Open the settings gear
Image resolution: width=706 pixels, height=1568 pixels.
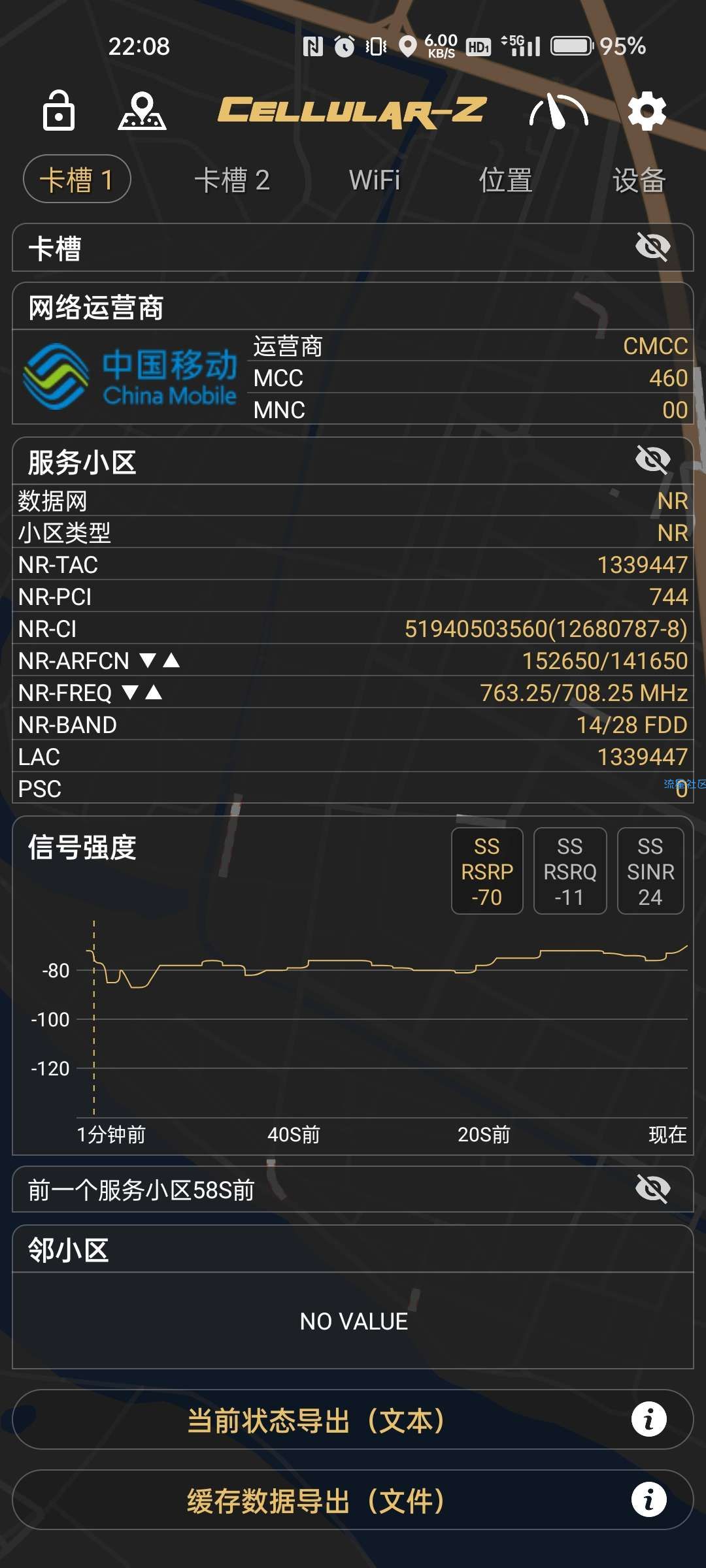point(646,111)
